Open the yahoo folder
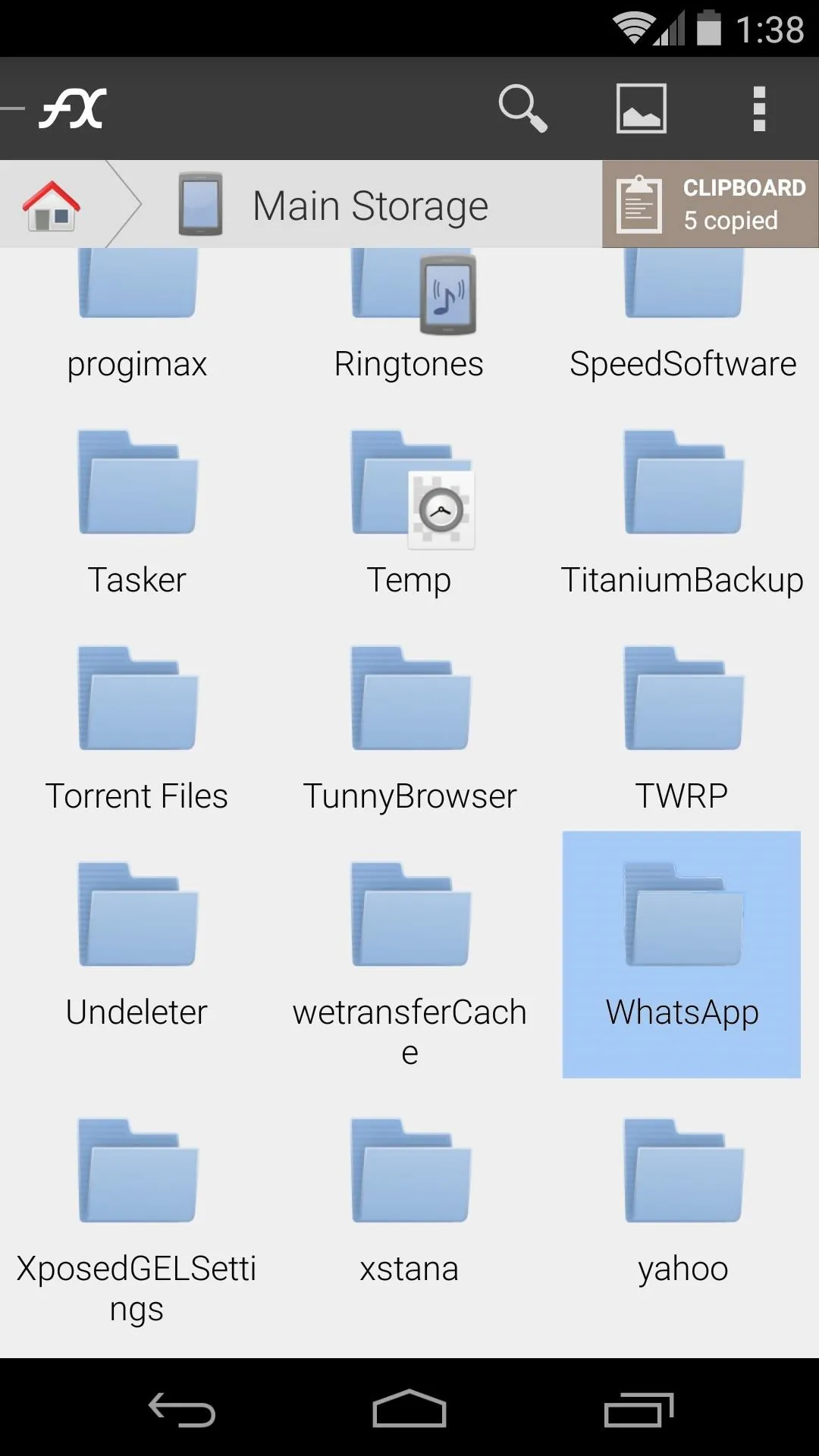Viewport: 819px width, 1456px height. click(682, 1202)
